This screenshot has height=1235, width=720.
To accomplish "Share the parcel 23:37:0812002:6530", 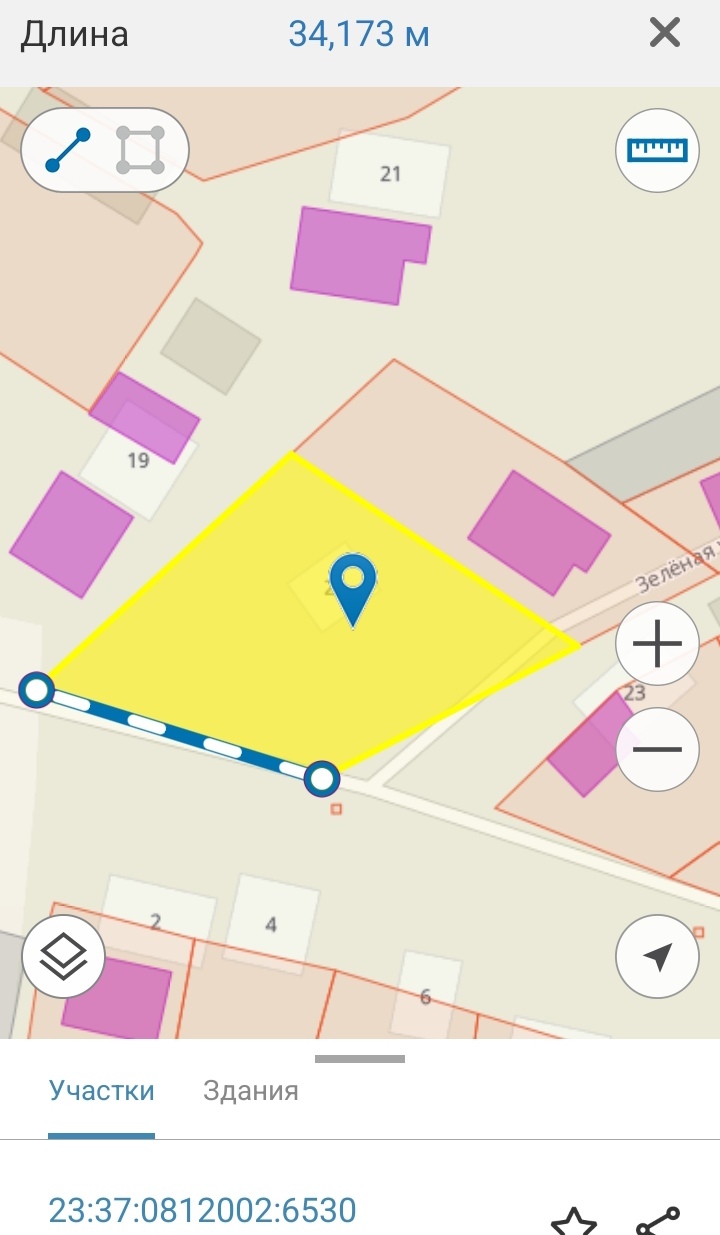I will [658, 1222].
